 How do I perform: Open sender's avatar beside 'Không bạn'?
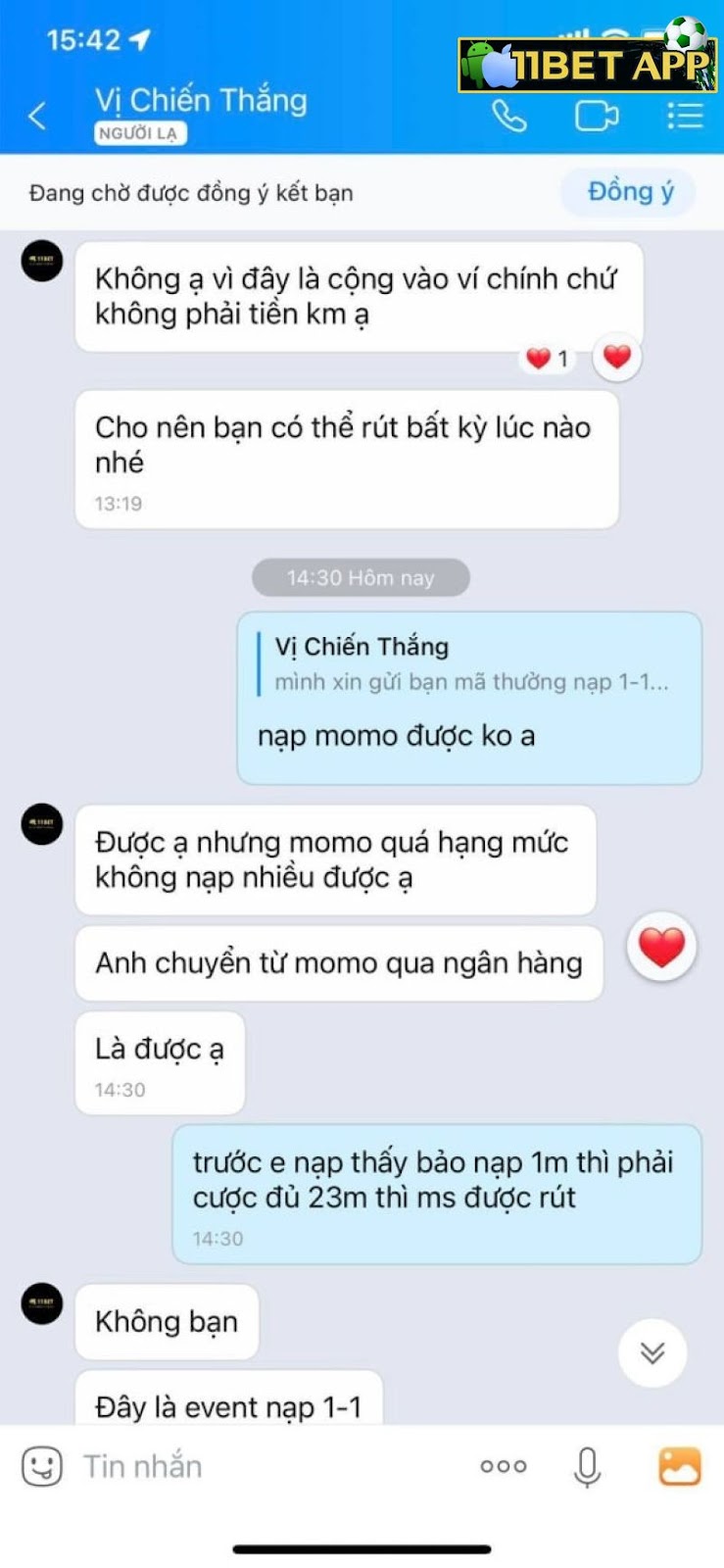(42, 1304)
